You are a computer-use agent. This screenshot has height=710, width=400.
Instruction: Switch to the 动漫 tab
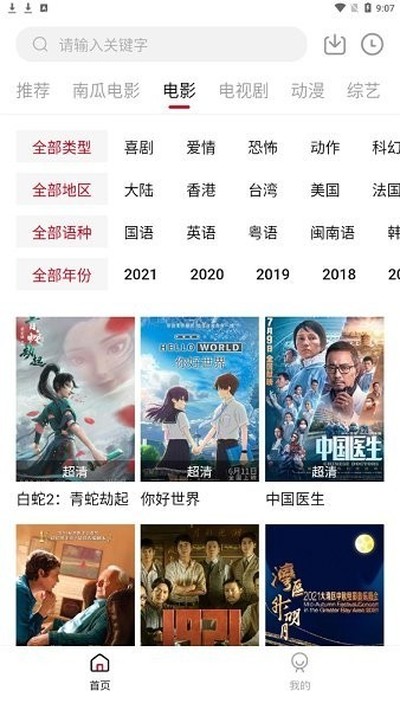[308, 91]
